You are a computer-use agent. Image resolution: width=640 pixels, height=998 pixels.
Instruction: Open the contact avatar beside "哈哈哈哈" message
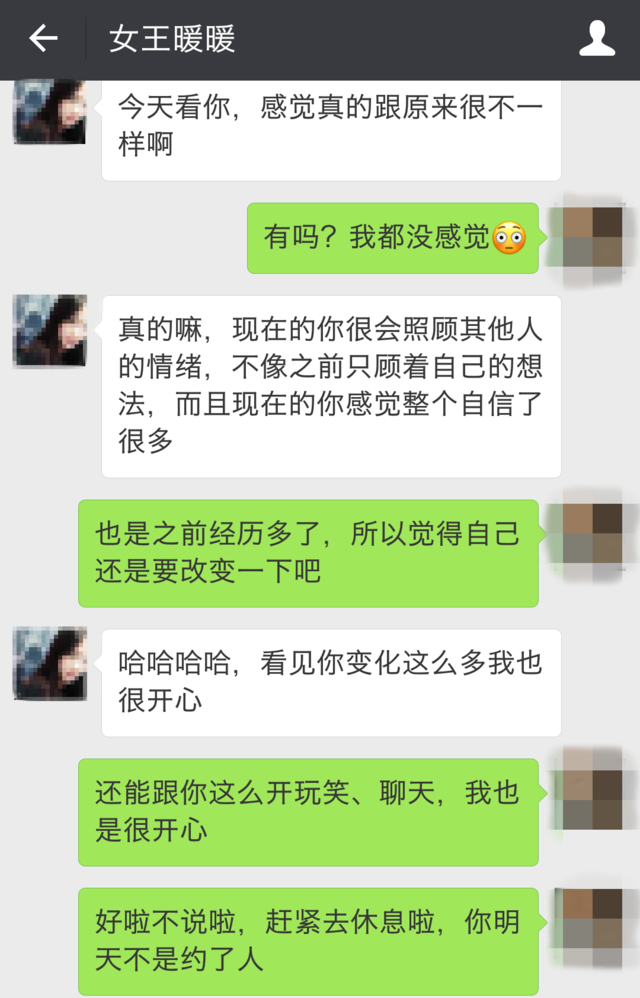tap(49, 663)
